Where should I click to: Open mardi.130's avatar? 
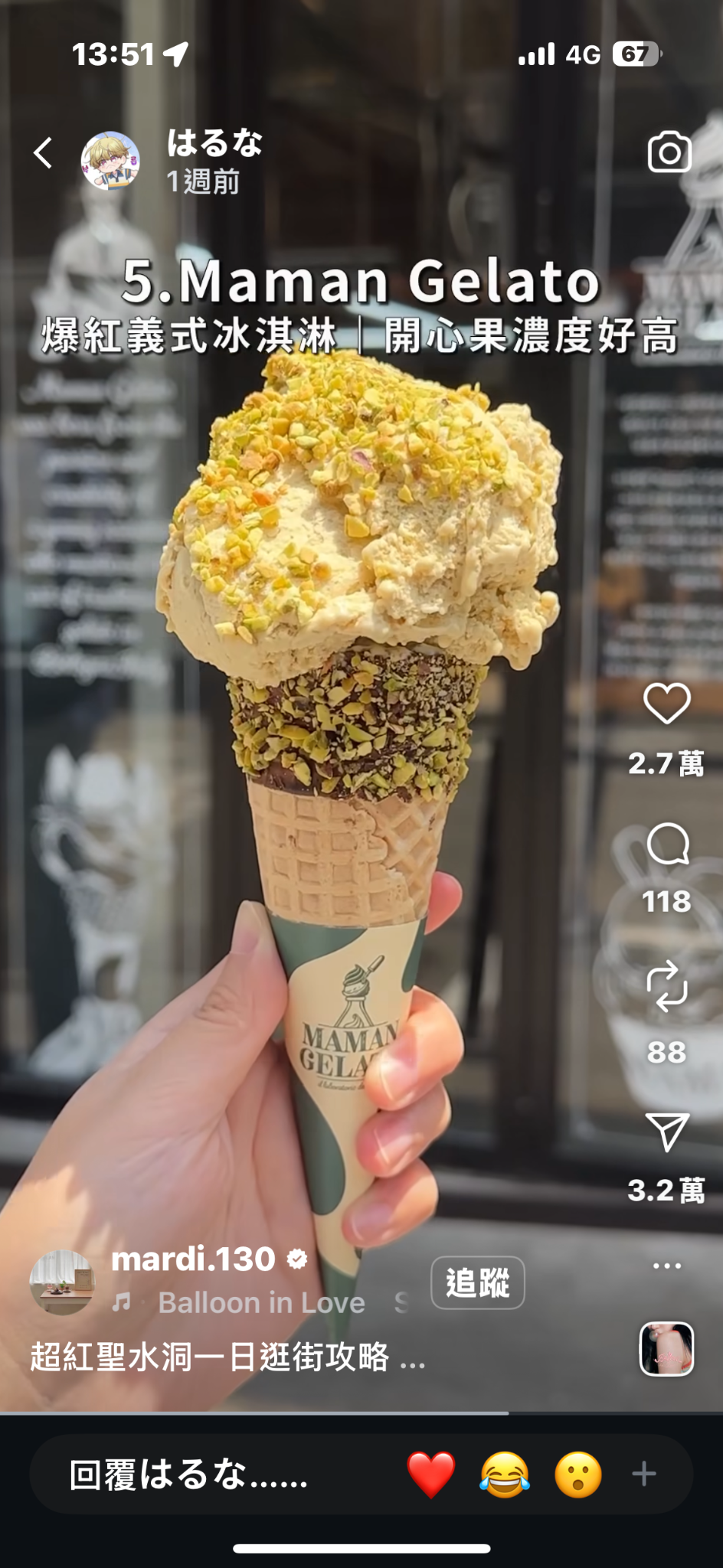(62, 1282)
